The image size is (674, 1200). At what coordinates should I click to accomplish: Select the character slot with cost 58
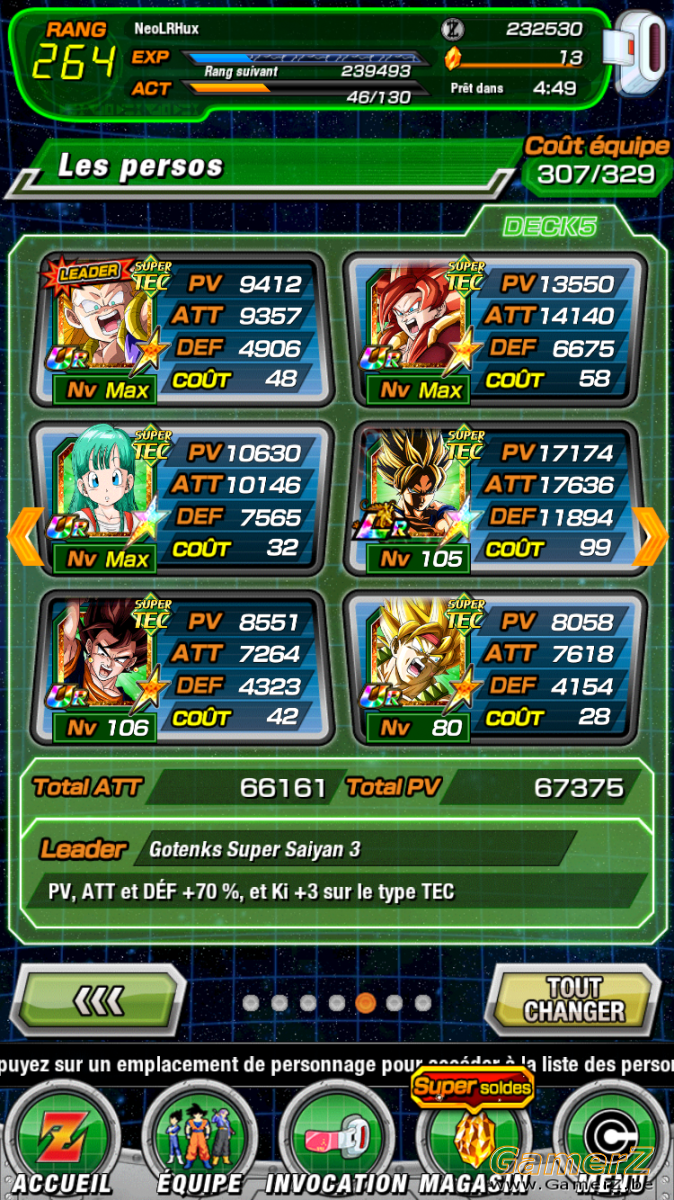(494, 330)
